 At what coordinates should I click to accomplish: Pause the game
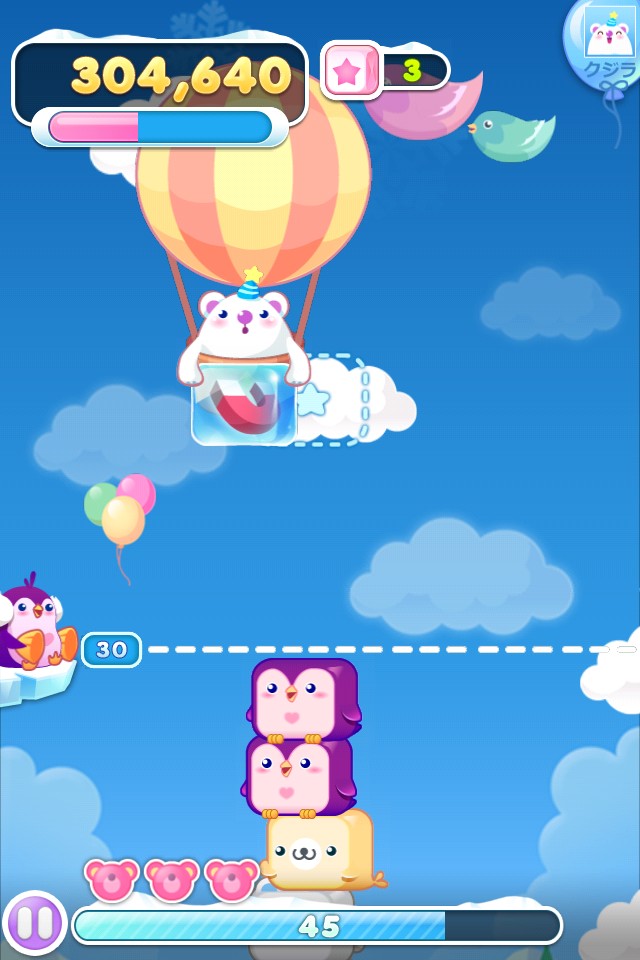pos(34,924)
